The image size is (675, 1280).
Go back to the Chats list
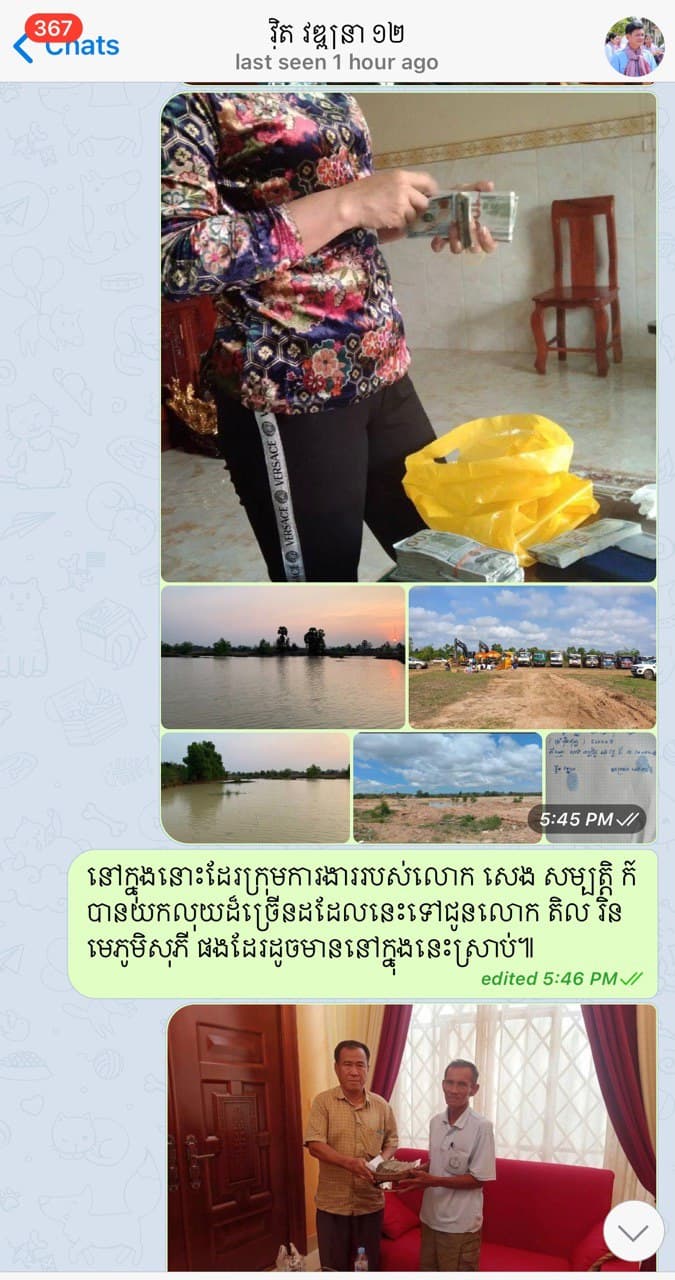click(x=66, y=45)
